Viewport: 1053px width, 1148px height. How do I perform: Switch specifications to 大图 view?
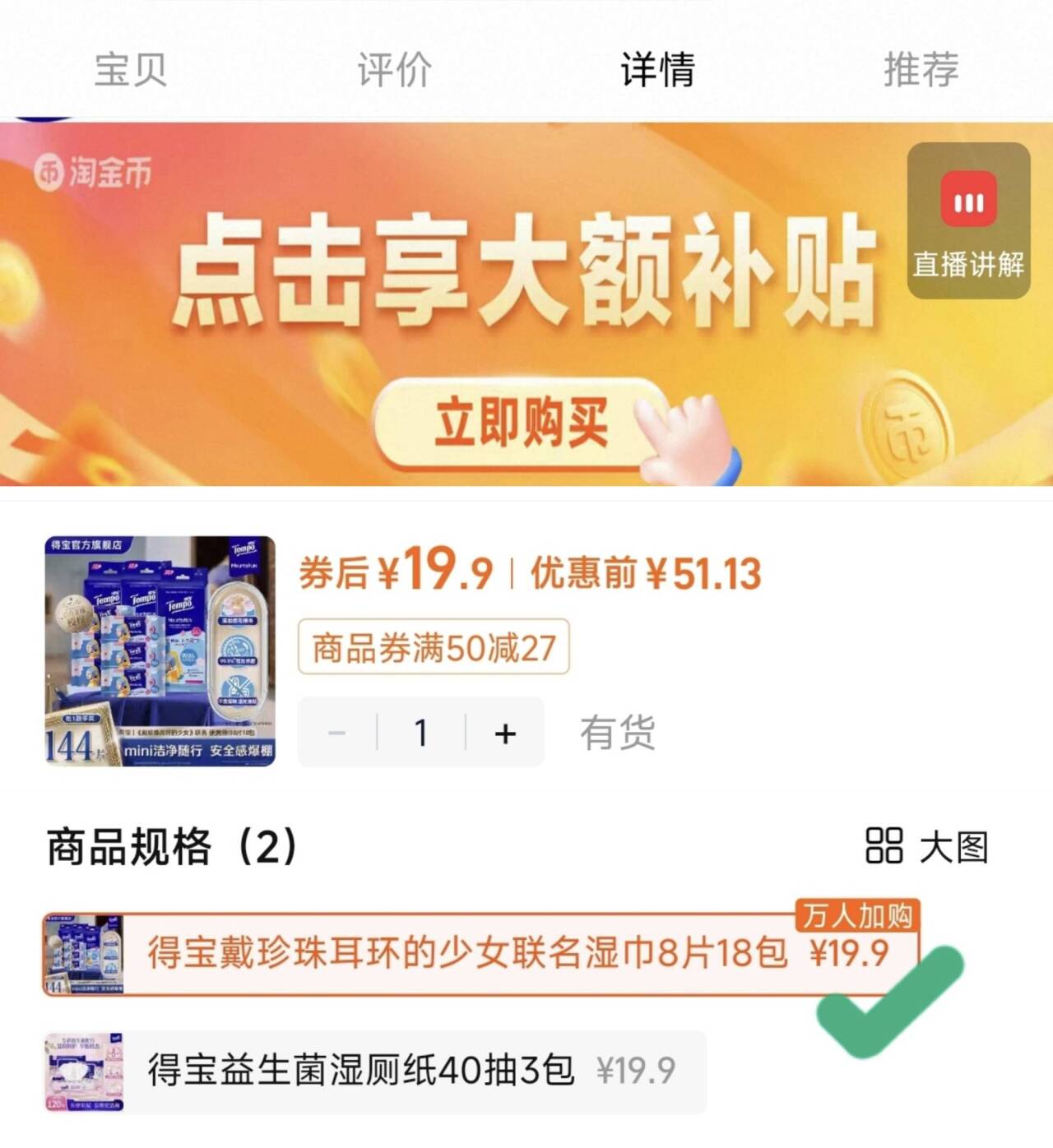(927, 846)
